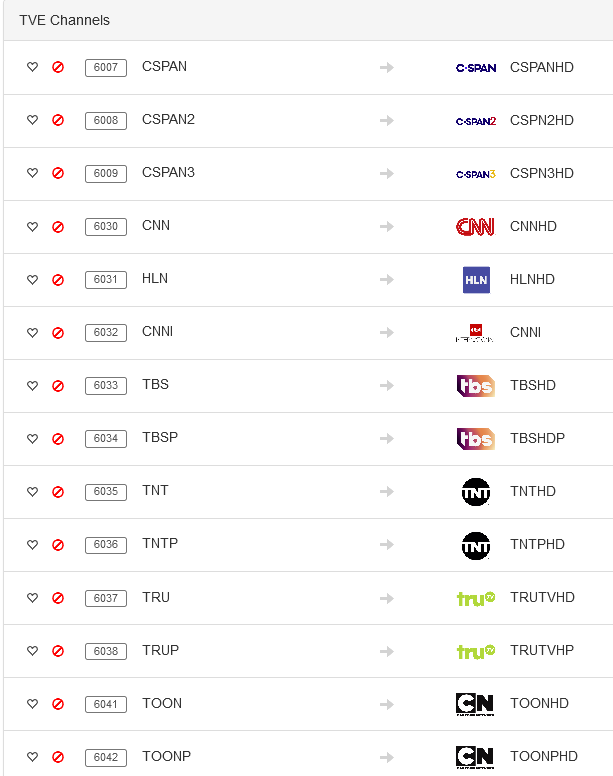Mark CNN as a favorite
Viewport: 613px width, 776px height.
(x=32, y=226)
